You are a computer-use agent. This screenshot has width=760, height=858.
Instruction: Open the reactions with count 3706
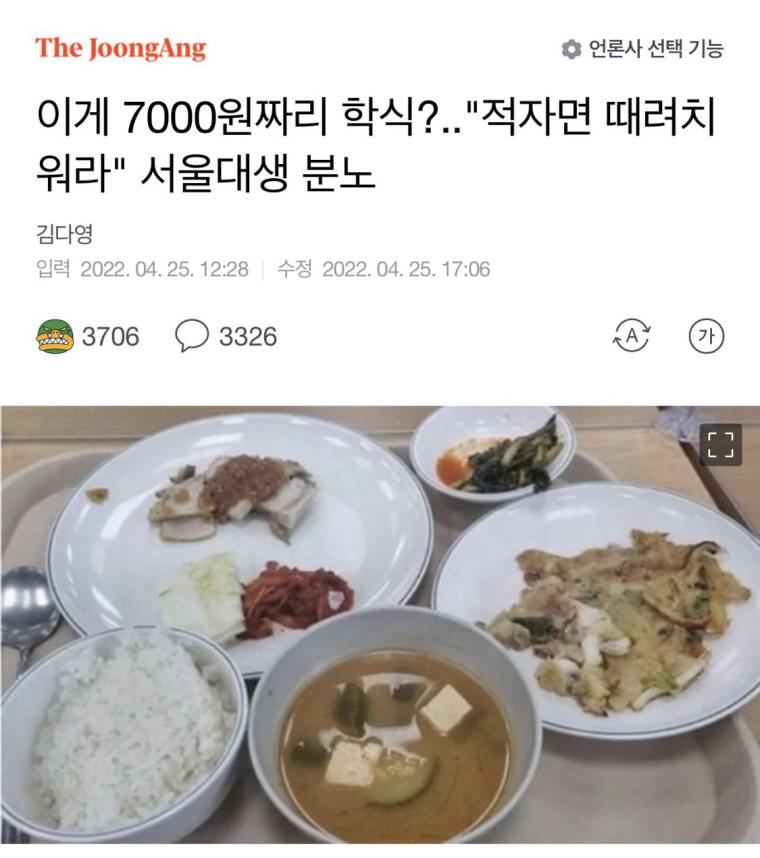(x=88, y=337)
